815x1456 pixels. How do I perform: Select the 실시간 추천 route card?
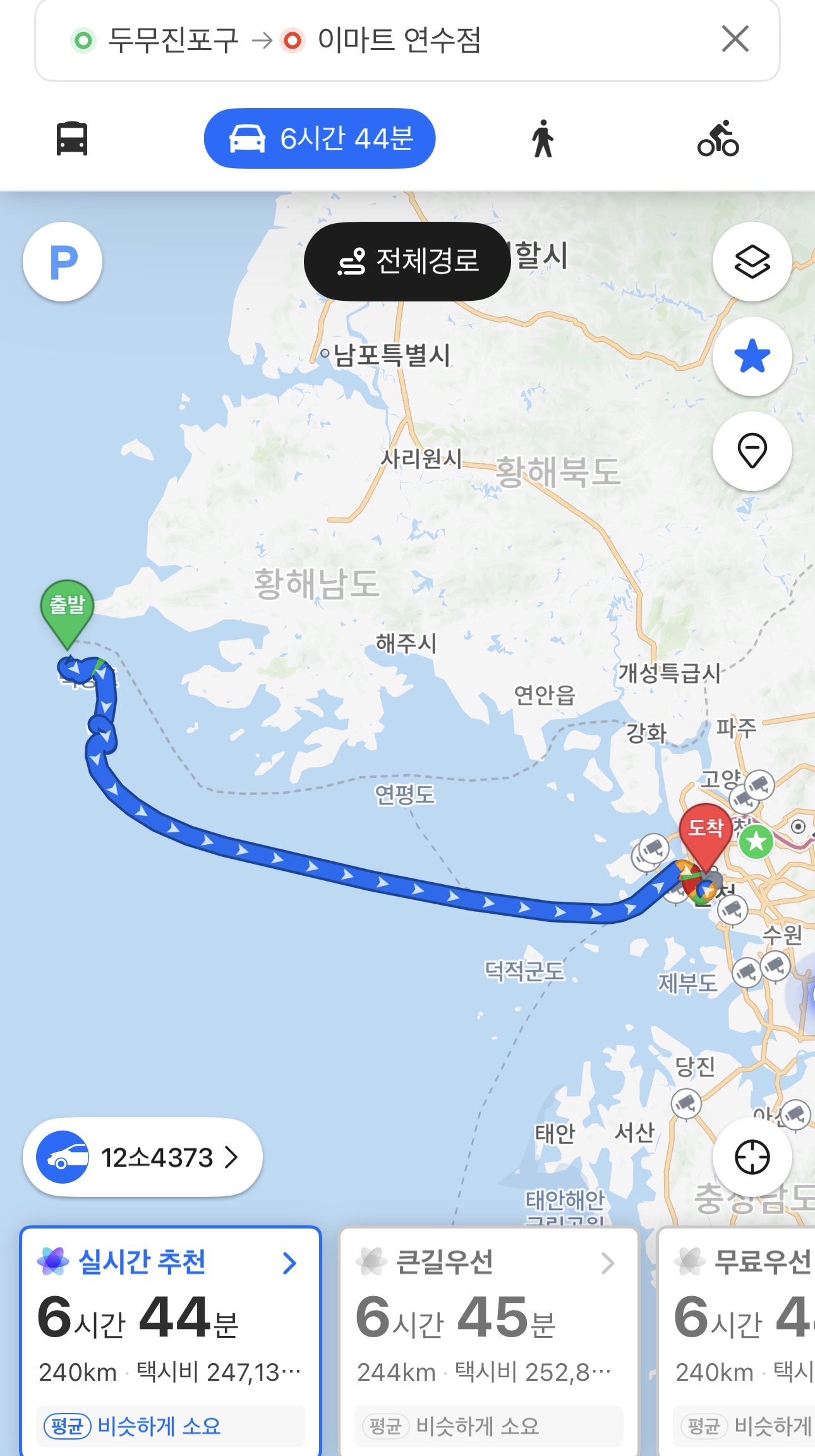click(x=171, y=1340)
